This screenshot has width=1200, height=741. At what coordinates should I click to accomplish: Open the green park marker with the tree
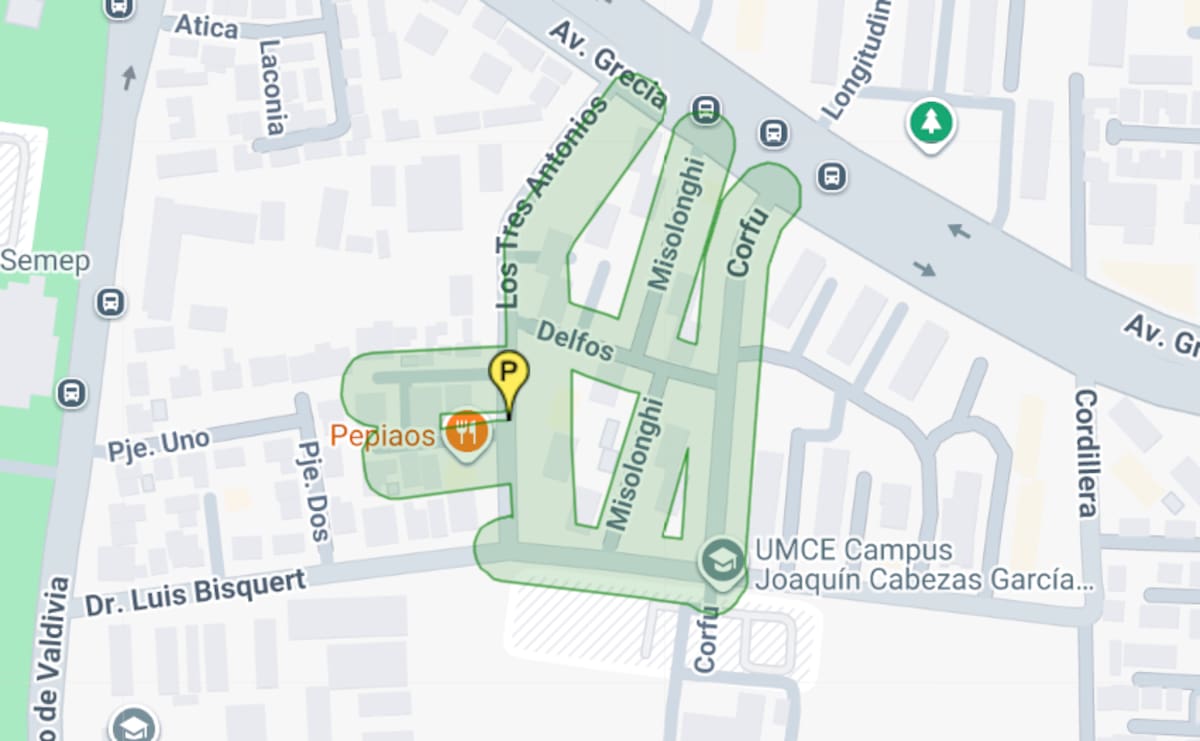931,123
